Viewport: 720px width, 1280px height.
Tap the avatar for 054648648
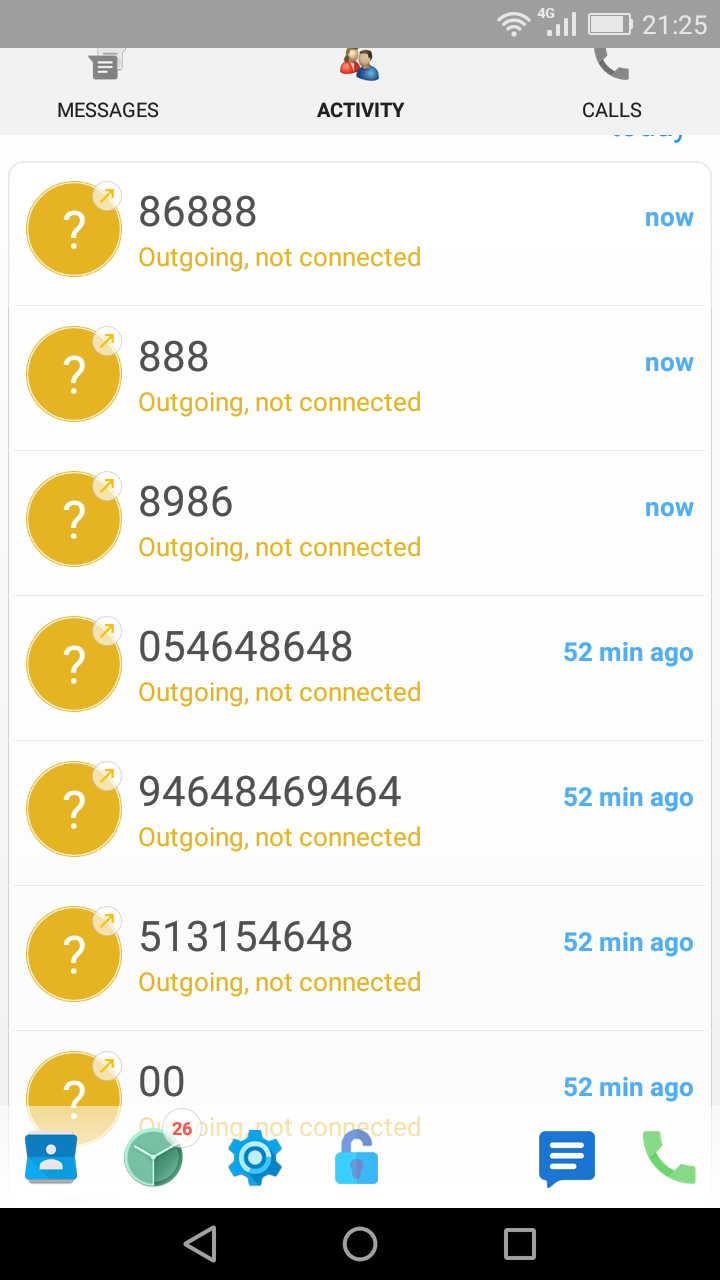click(73, 663)
